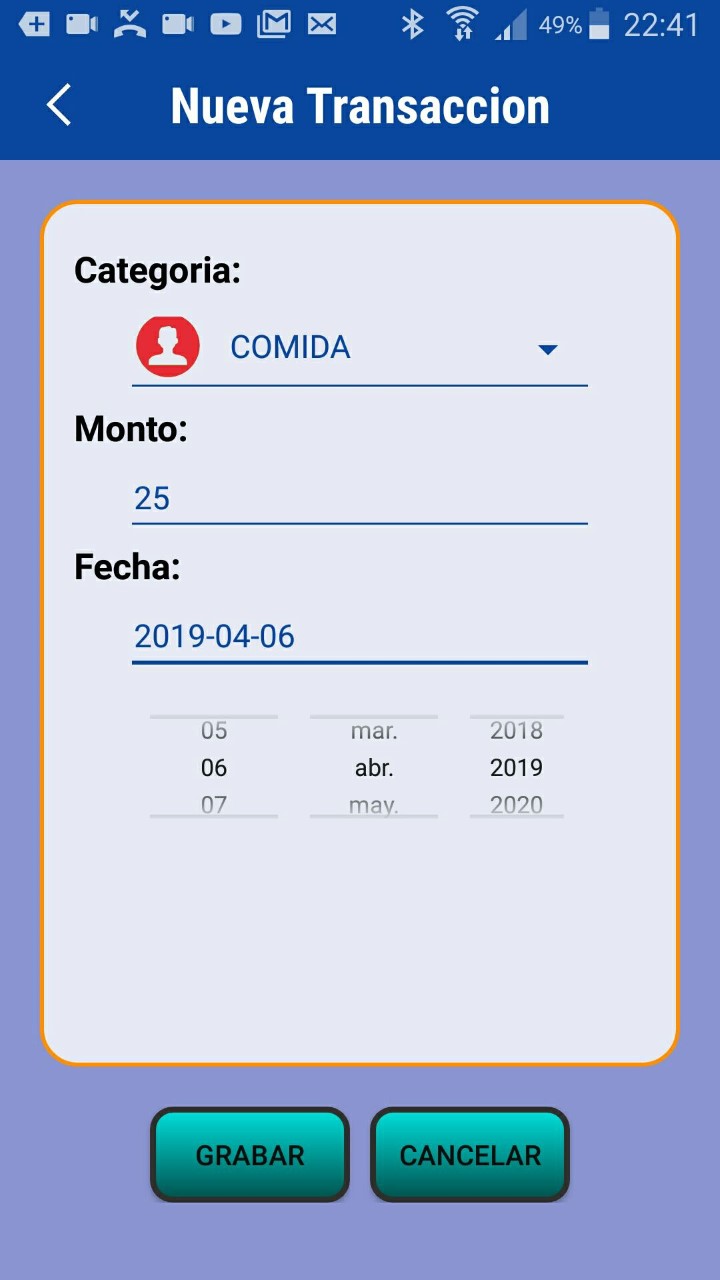Image resolution: width=720 pixels, height=1280 pixels.
Task: Select day 05 in the date picker
Action: pyautogui.click(x=214, y=731)
